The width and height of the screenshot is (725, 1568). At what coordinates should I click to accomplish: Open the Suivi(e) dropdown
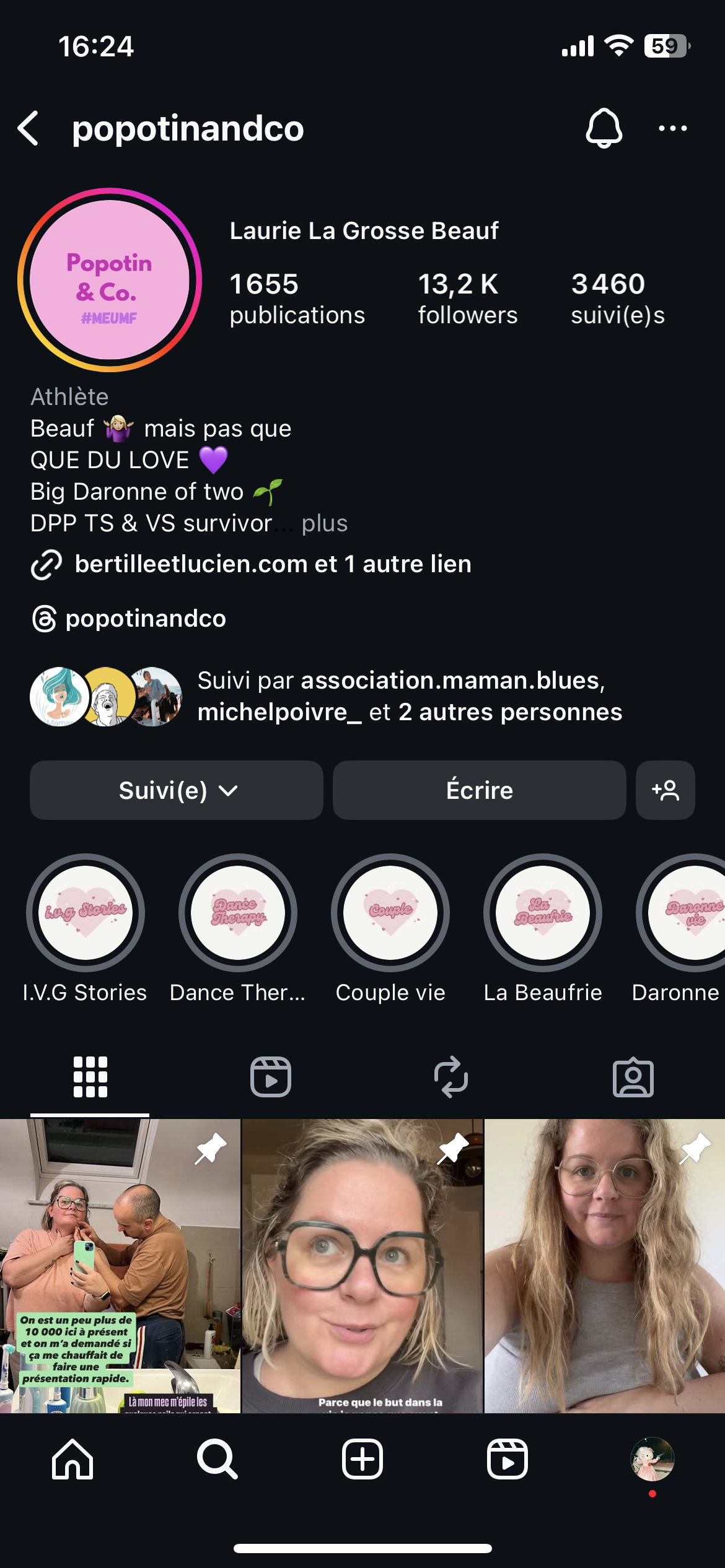177,790
